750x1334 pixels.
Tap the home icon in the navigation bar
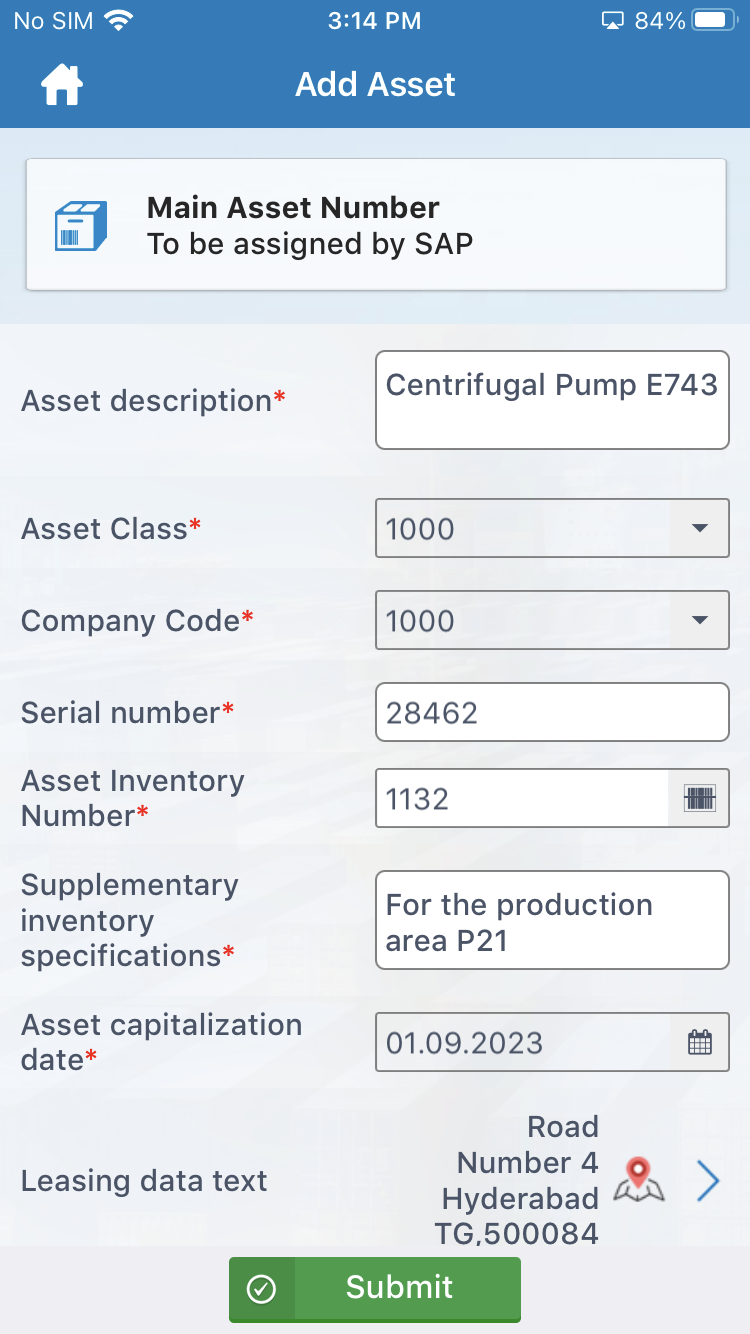60,84
